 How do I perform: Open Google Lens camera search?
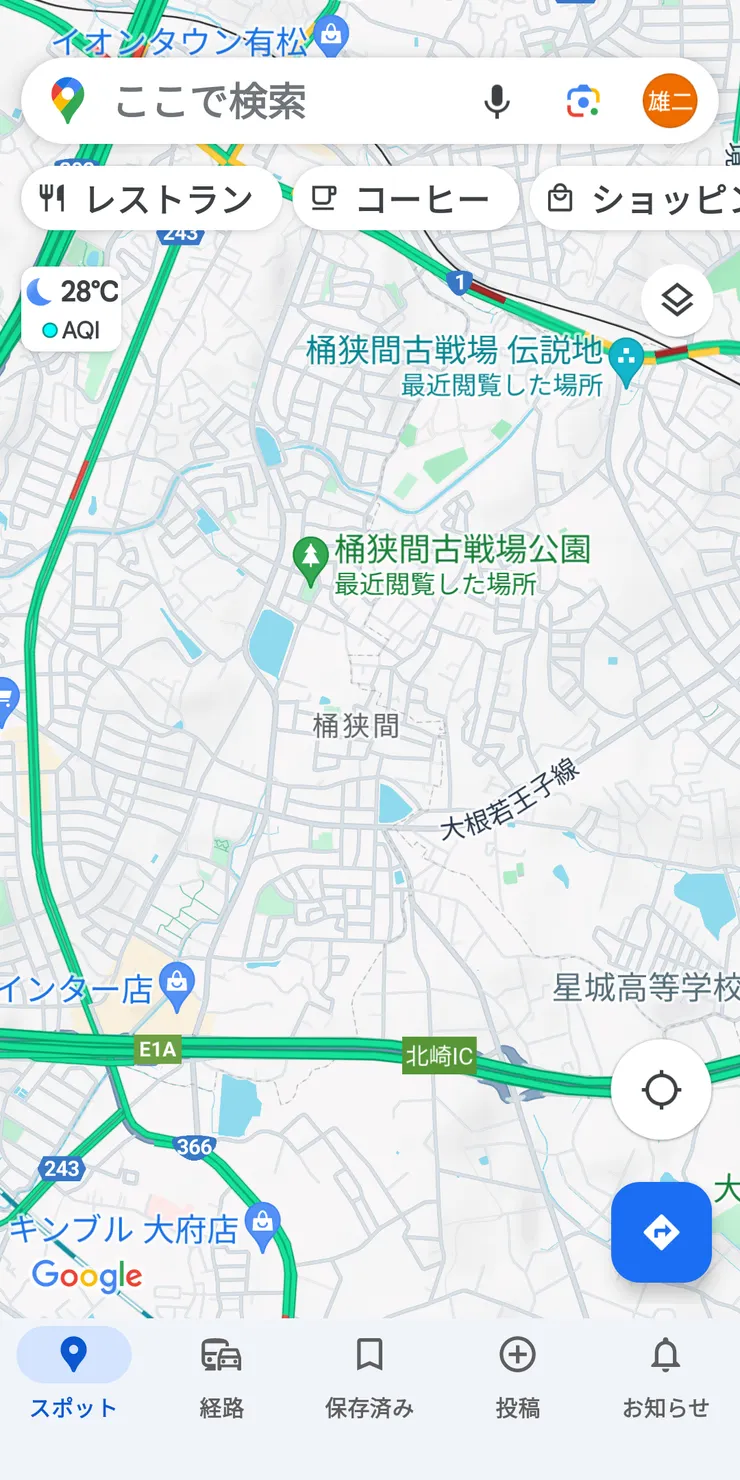[583, 101]
